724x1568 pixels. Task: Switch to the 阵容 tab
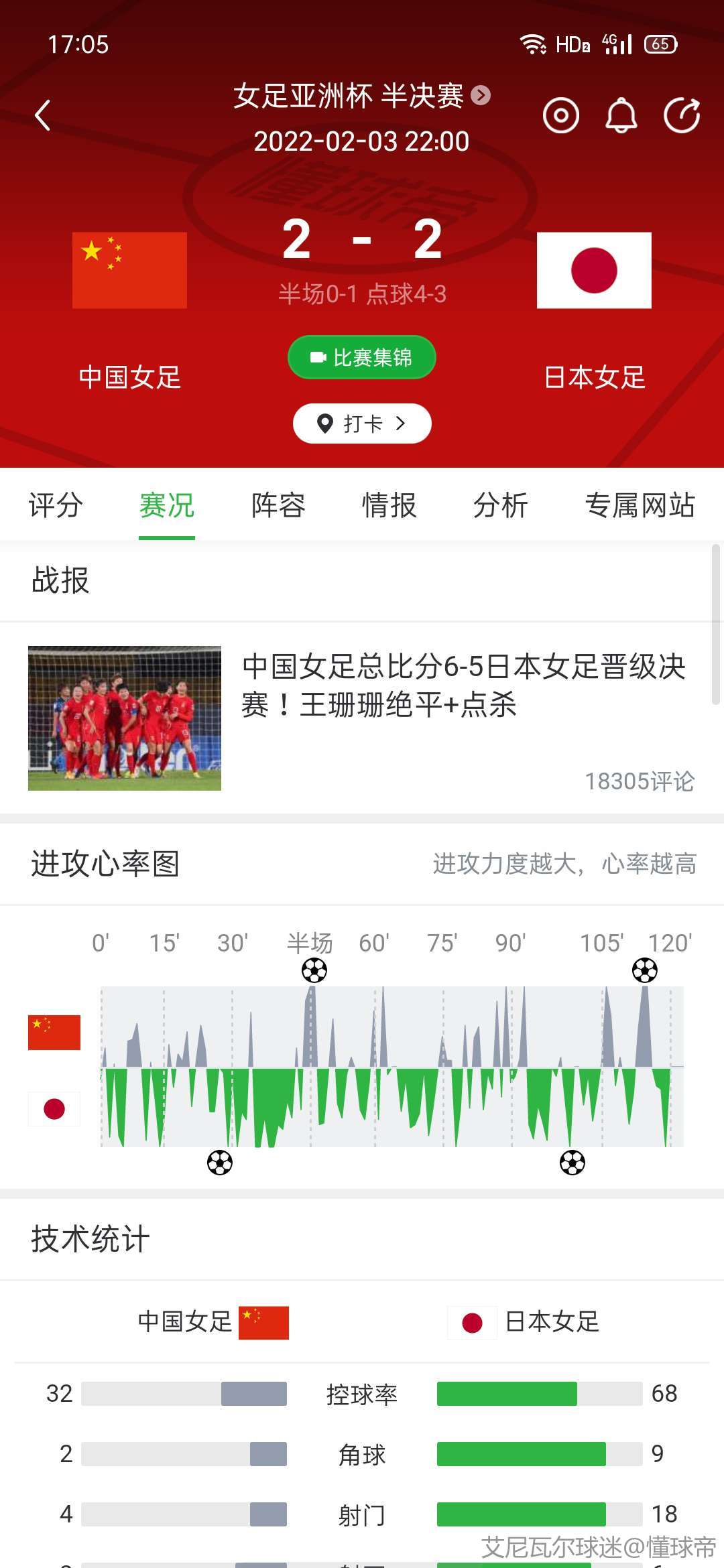click(278, 505)
